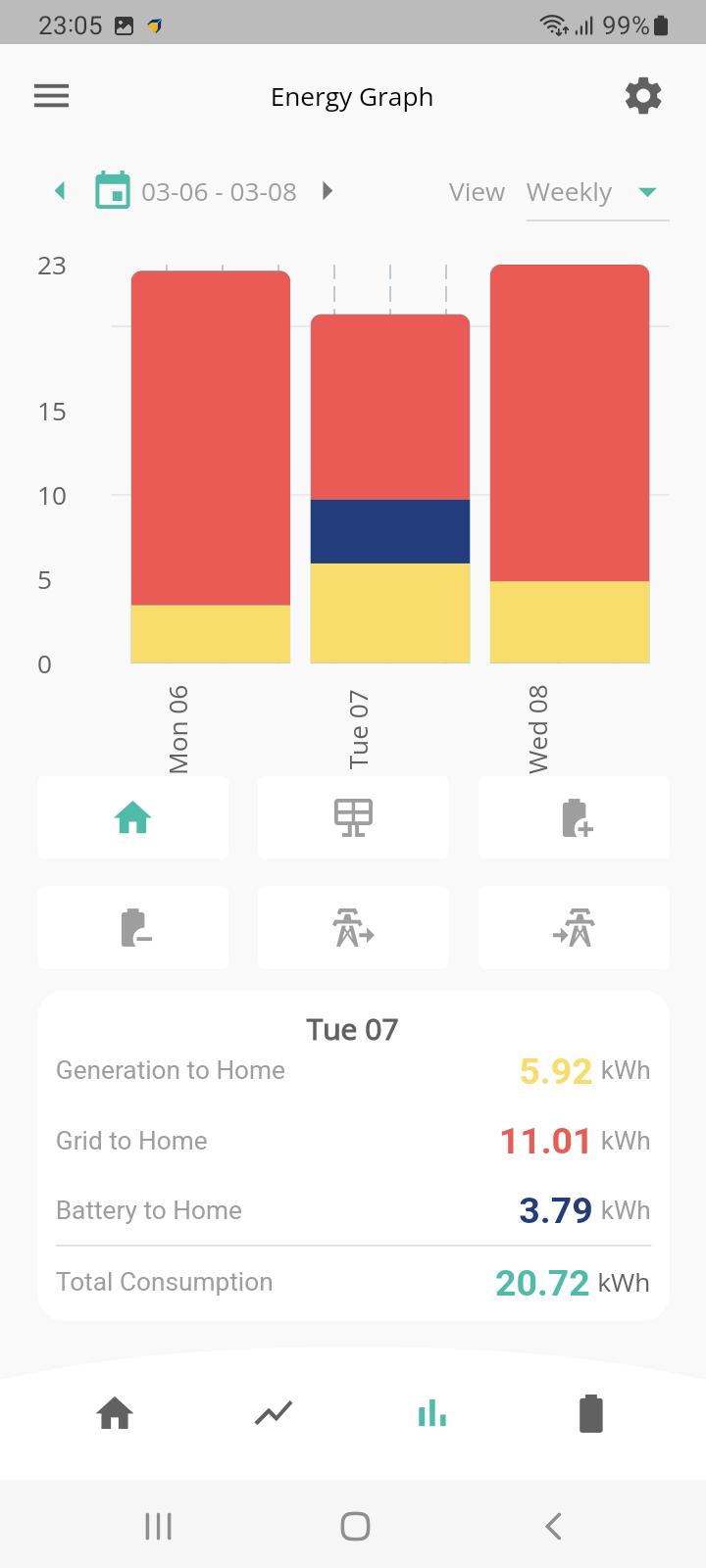Go to the previous date range

(61, 191)
